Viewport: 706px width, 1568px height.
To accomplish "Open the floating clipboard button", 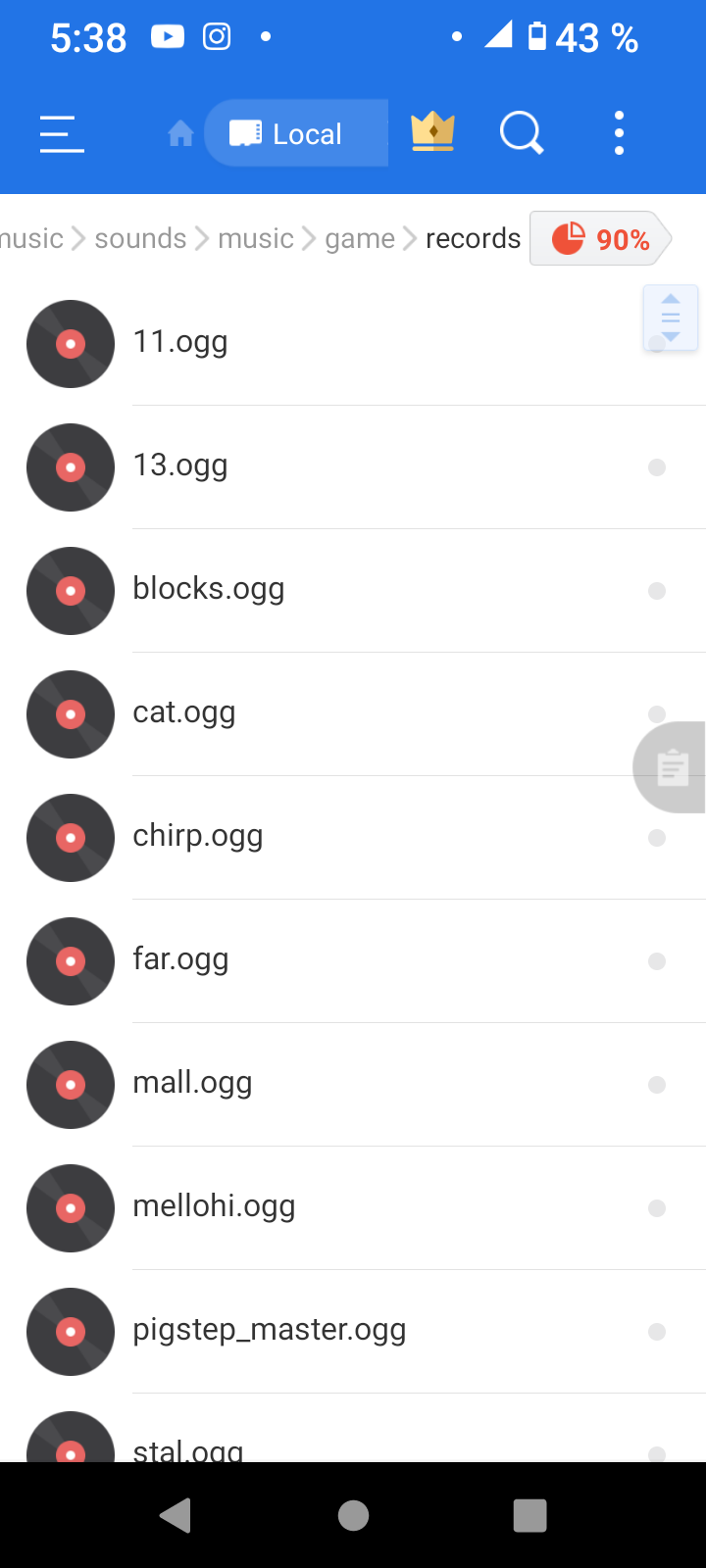I will pos(673,767).
